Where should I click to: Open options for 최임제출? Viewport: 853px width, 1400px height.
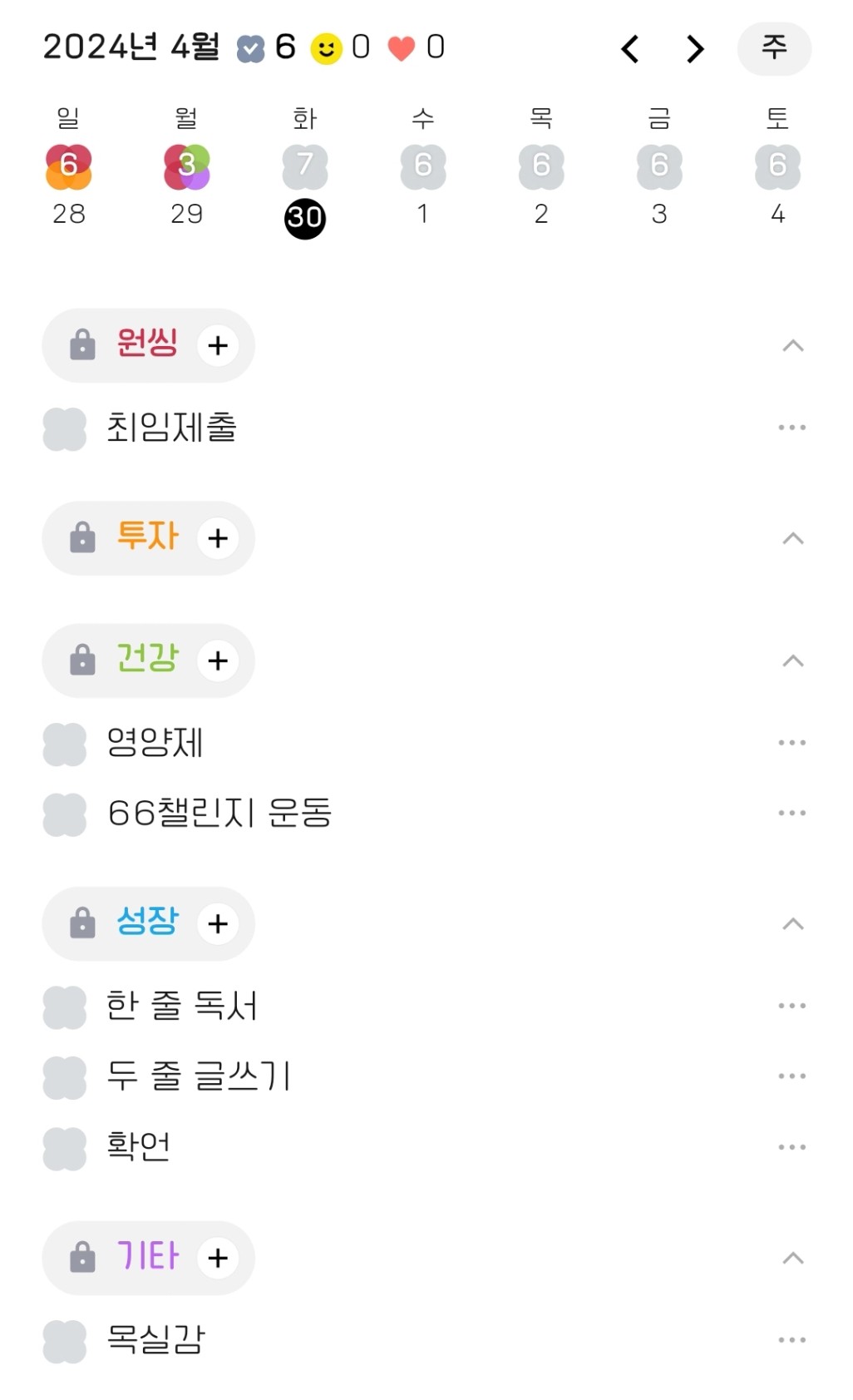coord(791,428)
